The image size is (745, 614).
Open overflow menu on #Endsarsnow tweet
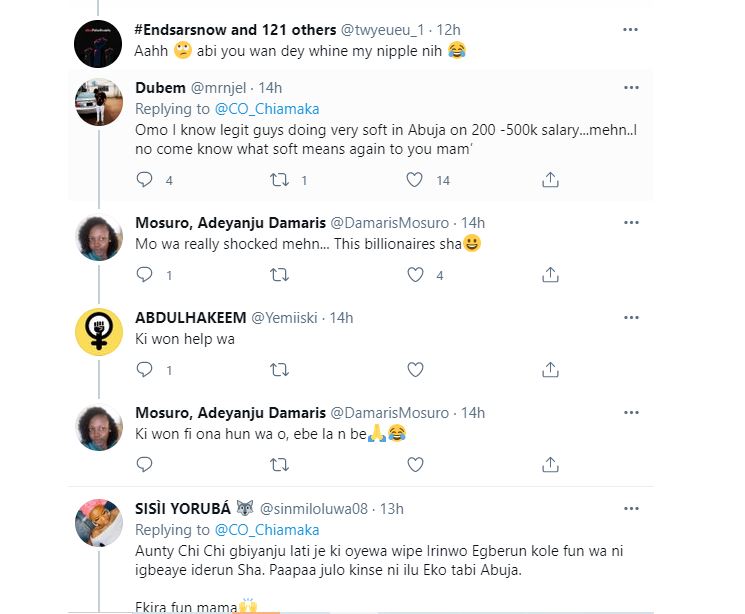pyautogui.click(x=630, y=29)
